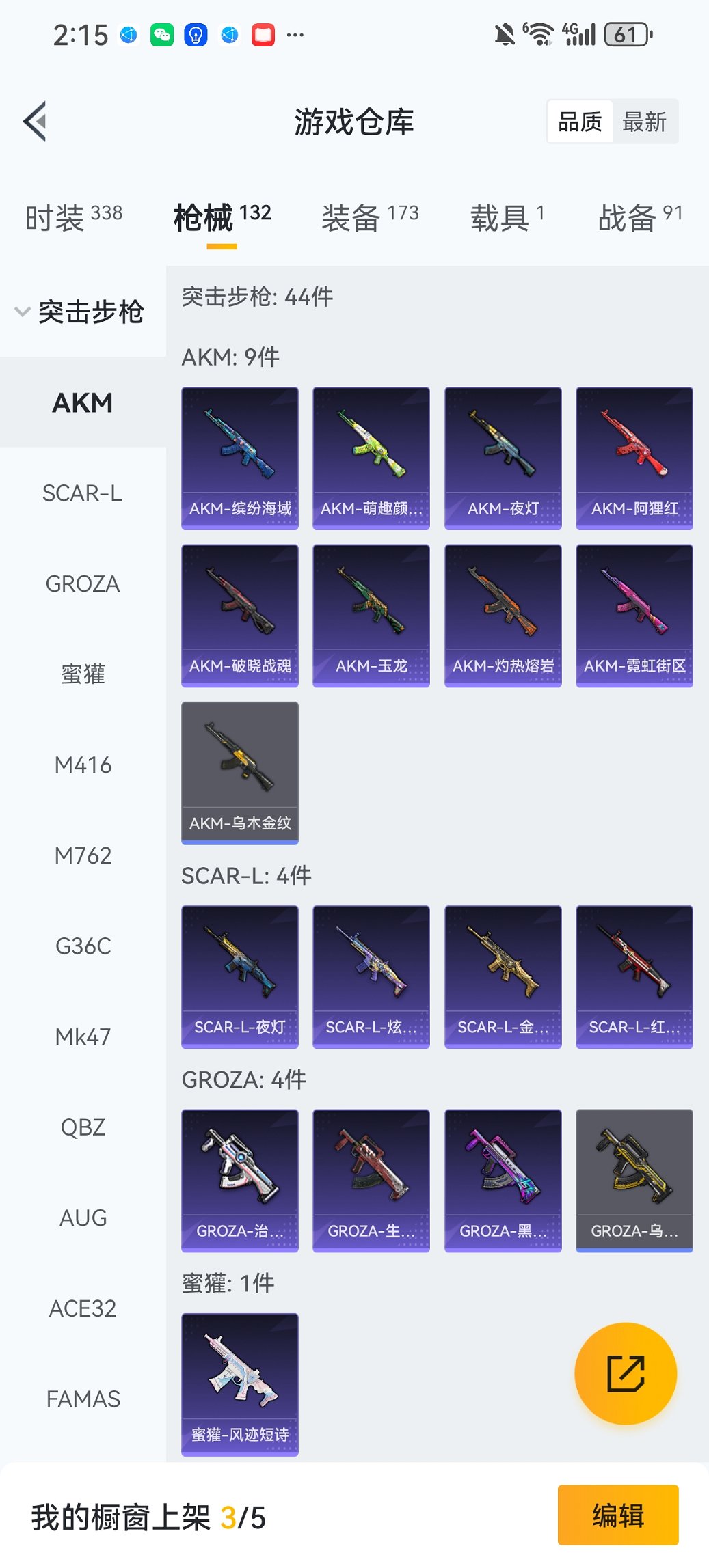709x1568 pixels.
Task: Select AKM in the sidebar
Action: (83, 403)
